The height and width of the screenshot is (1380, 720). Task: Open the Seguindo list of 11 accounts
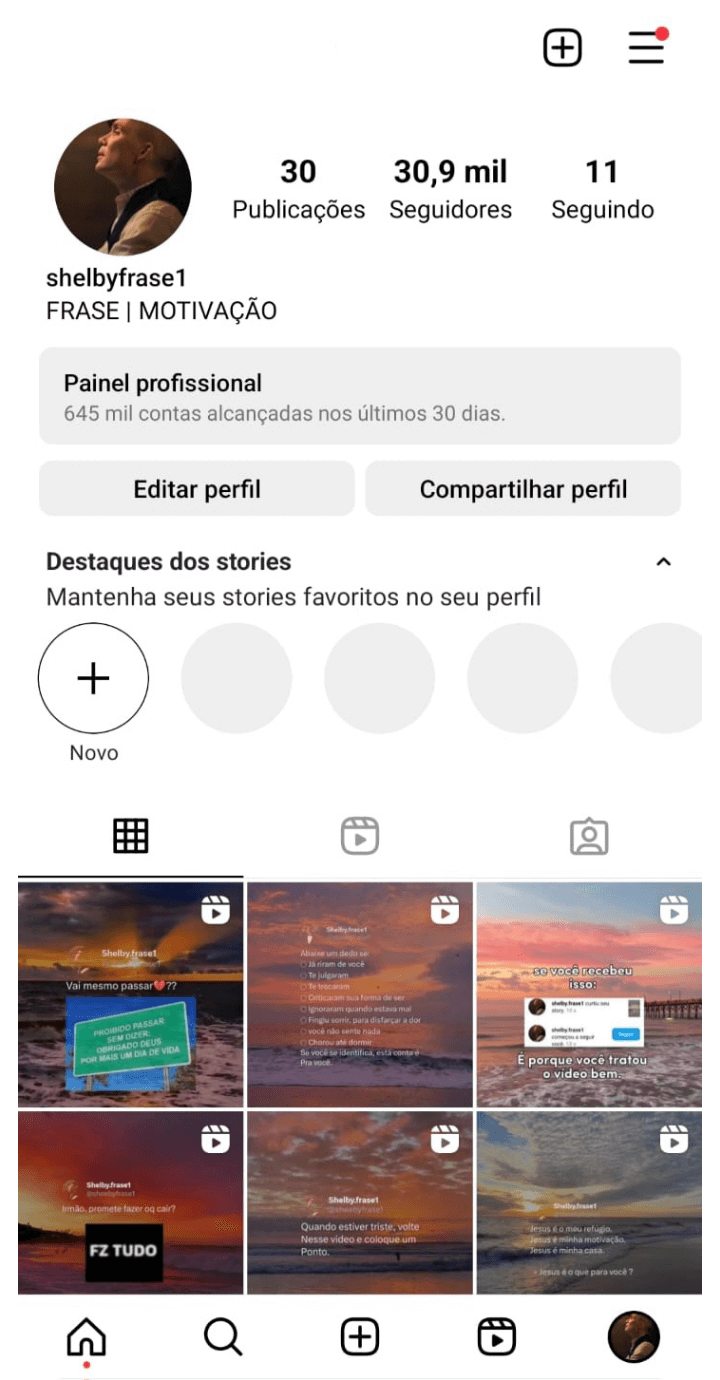(x=603, y=188)
